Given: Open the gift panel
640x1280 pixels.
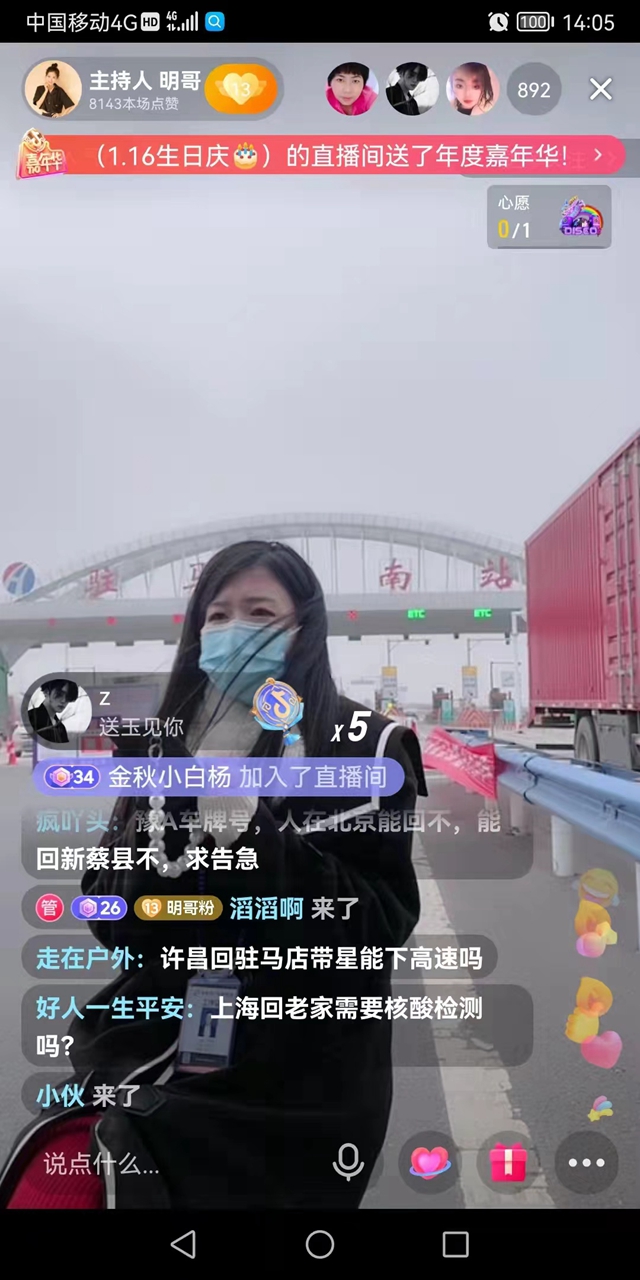Looking at the screenshot, I should (x=508, y=1163).
